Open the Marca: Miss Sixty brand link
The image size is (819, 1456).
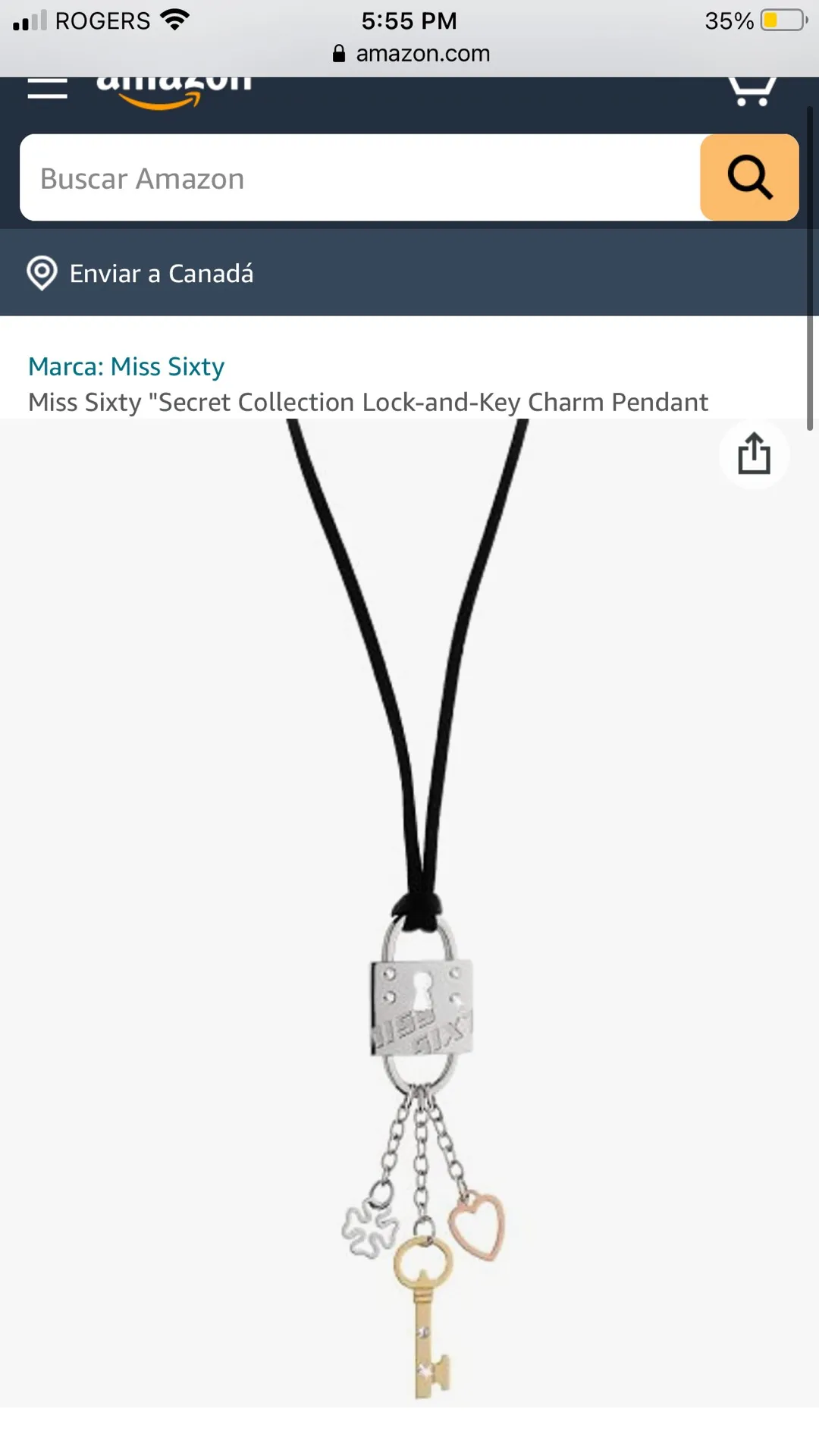tap(127, 367)
